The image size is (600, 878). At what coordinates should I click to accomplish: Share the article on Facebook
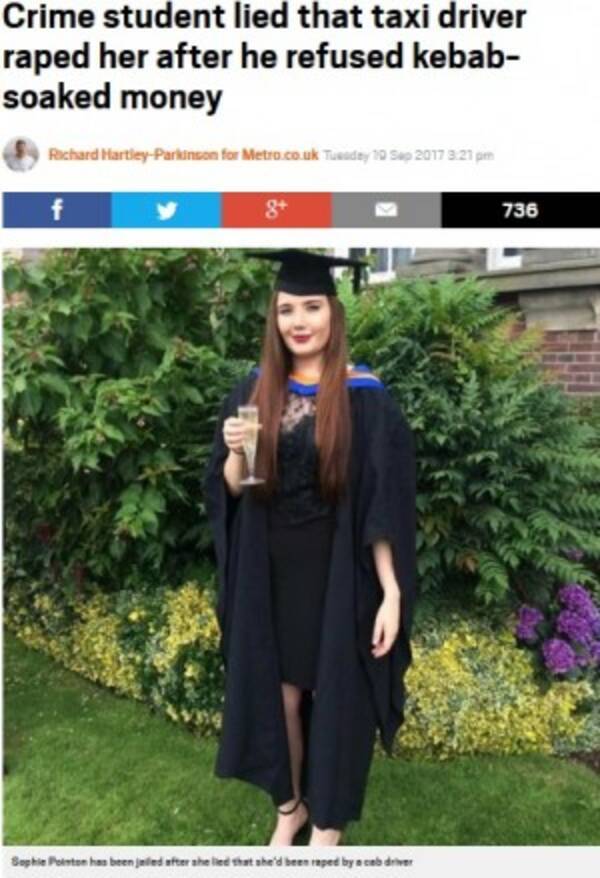56,210
